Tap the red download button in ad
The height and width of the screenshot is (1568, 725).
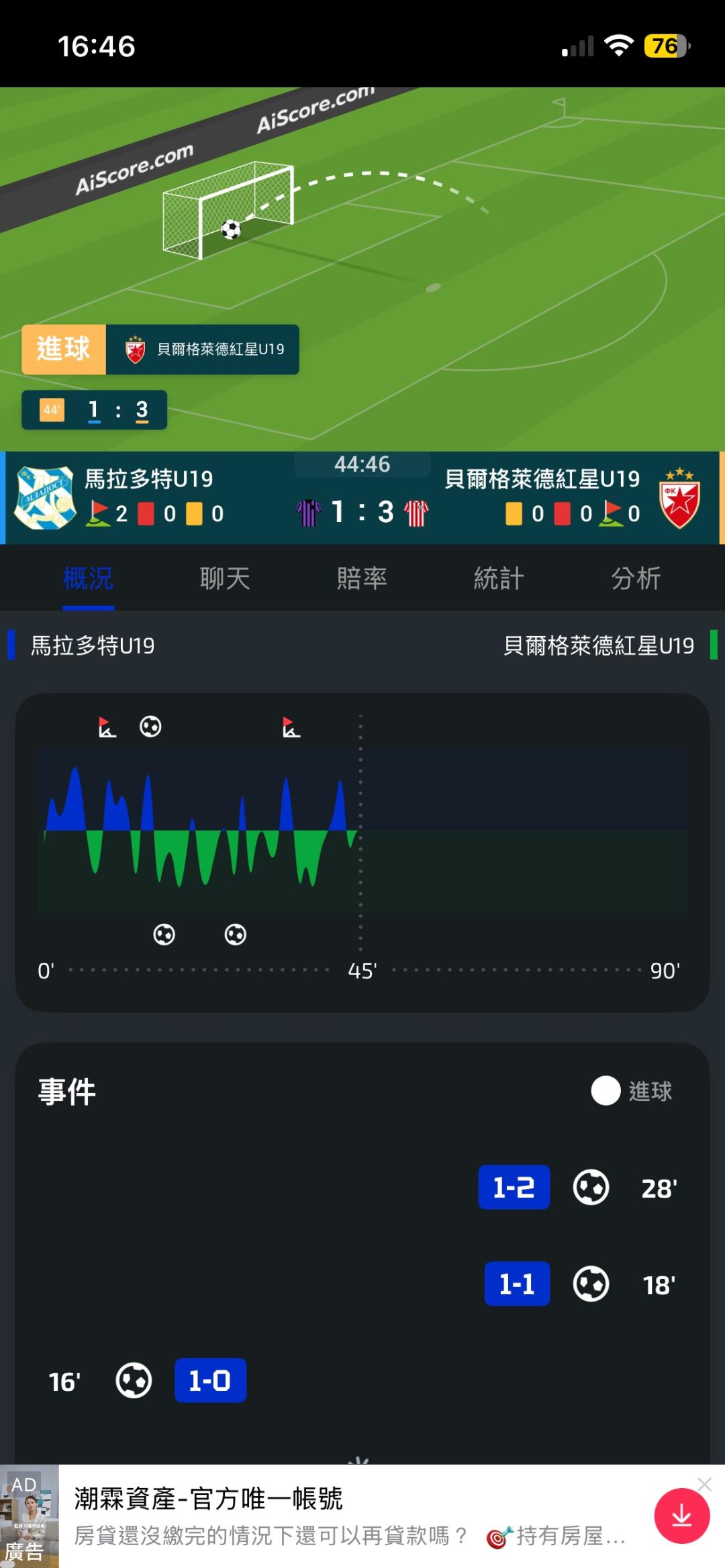click(x=681, y=1516)
